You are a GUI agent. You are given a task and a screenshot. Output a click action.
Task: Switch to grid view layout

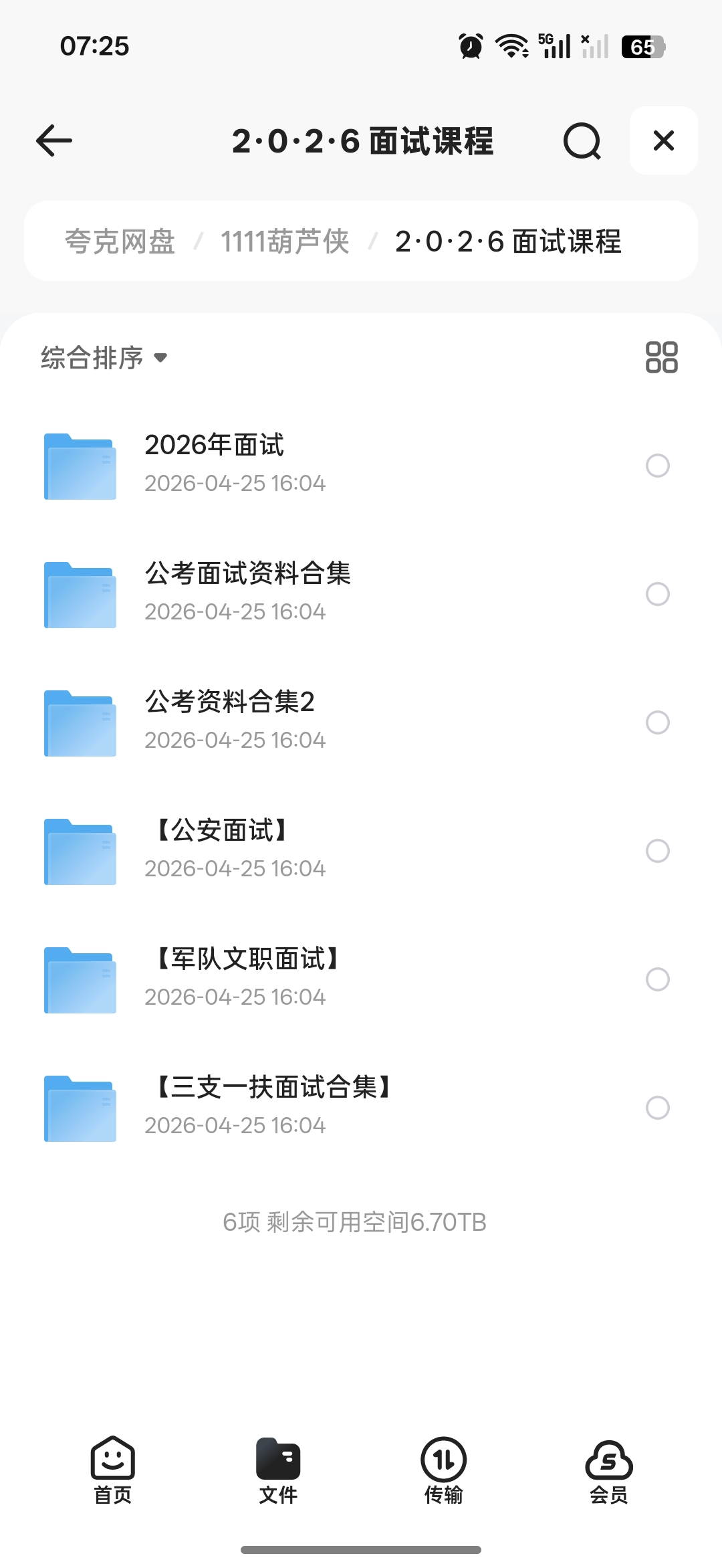(x=660, y=358)
